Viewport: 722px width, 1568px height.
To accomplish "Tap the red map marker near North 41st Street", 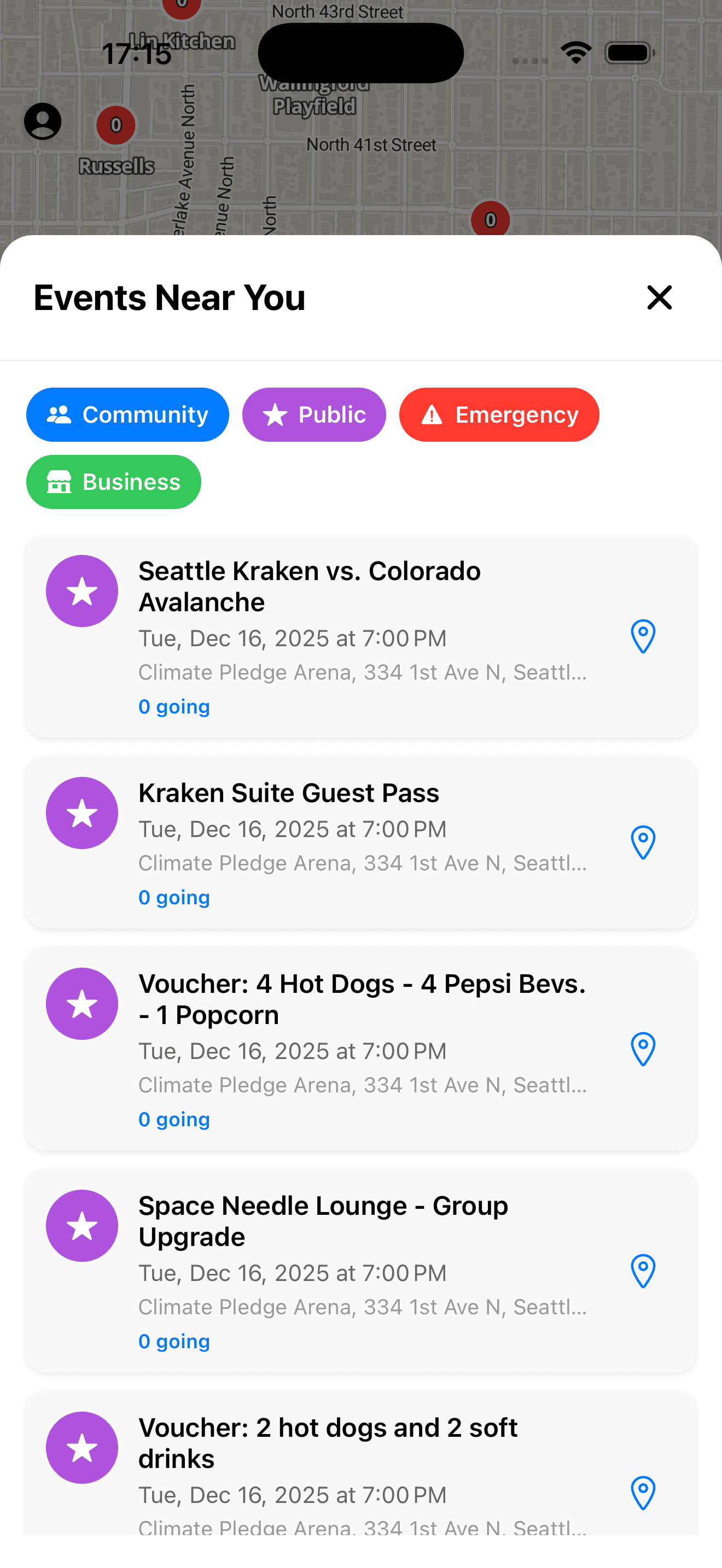I will click(490, 220).
